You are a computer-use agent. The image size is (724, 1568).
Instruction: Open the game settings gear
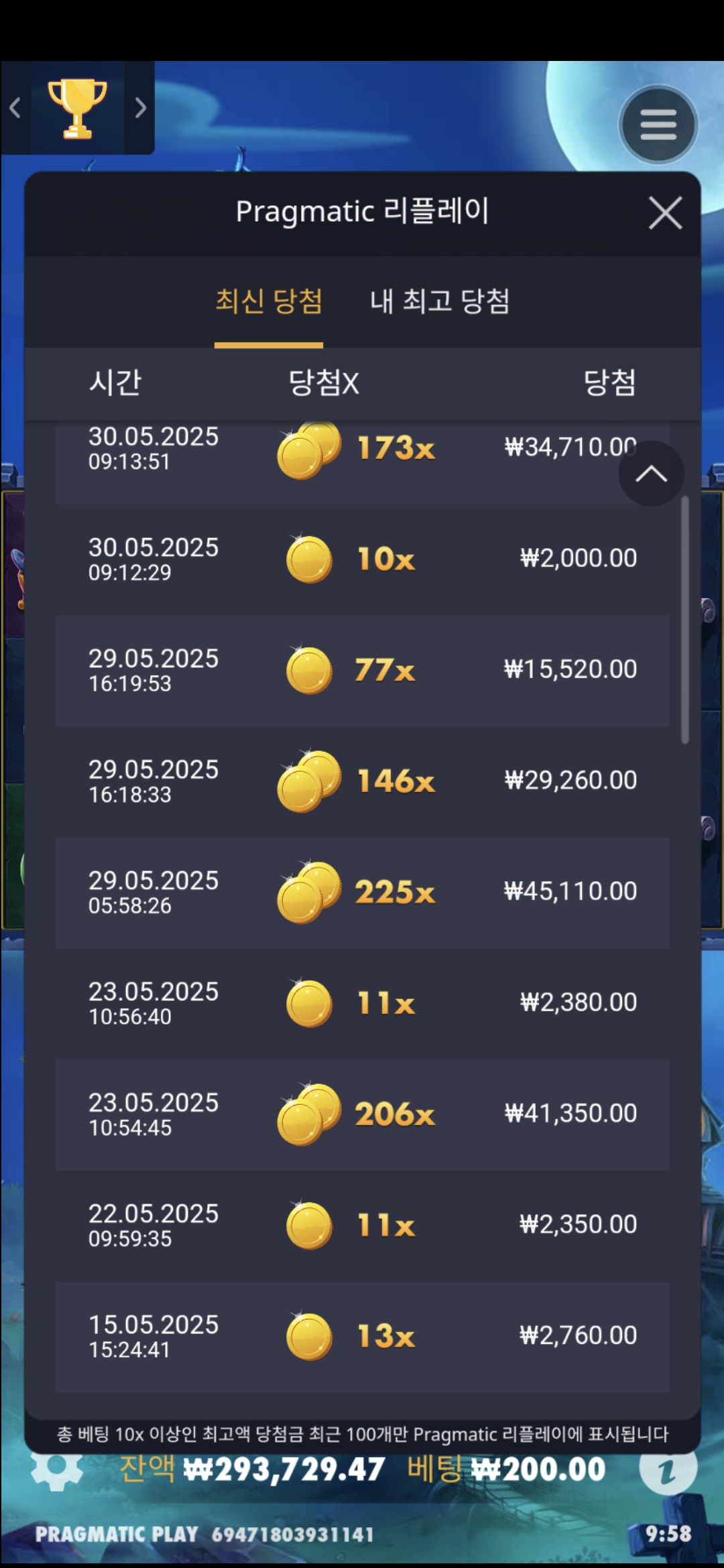(x=56, y=1471)
